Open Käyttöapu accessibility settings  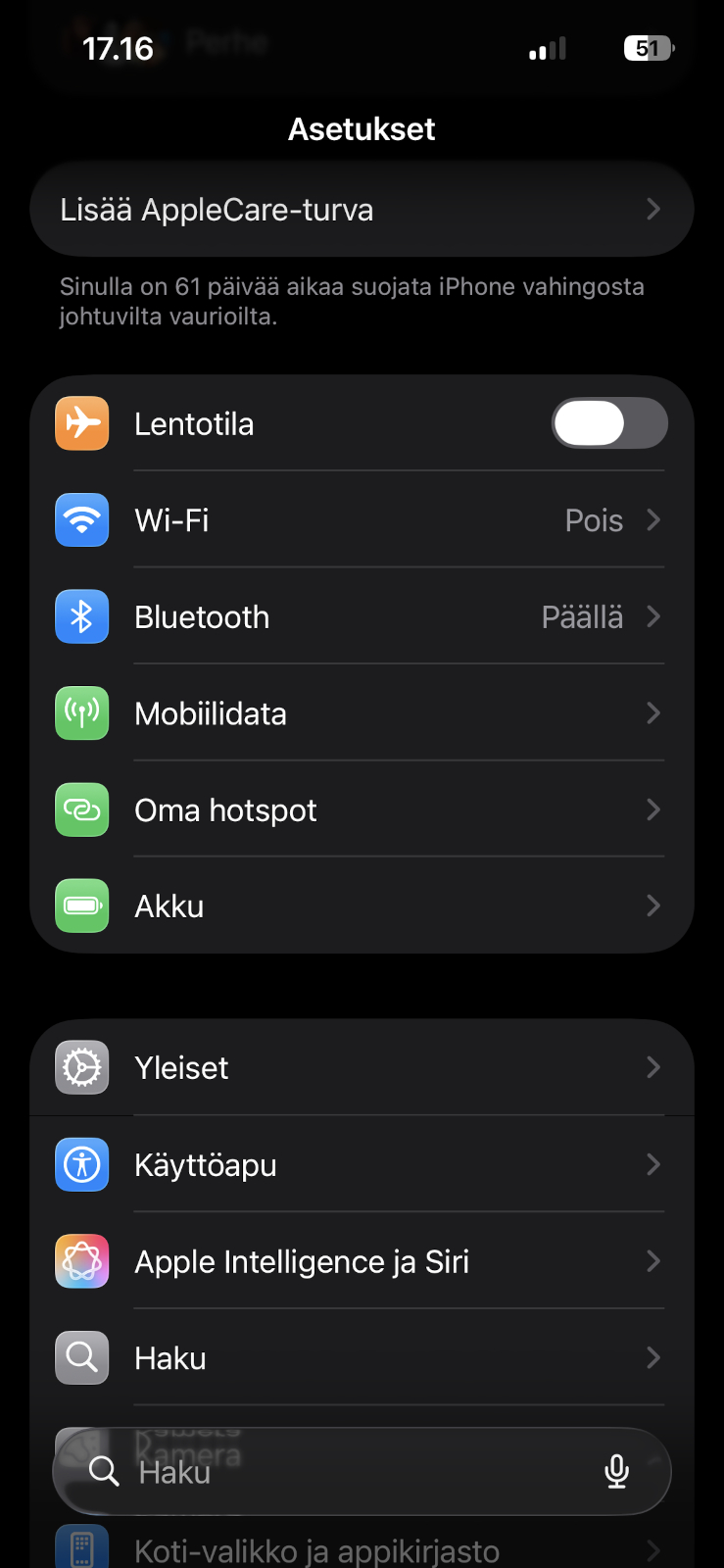(361, 1165)
